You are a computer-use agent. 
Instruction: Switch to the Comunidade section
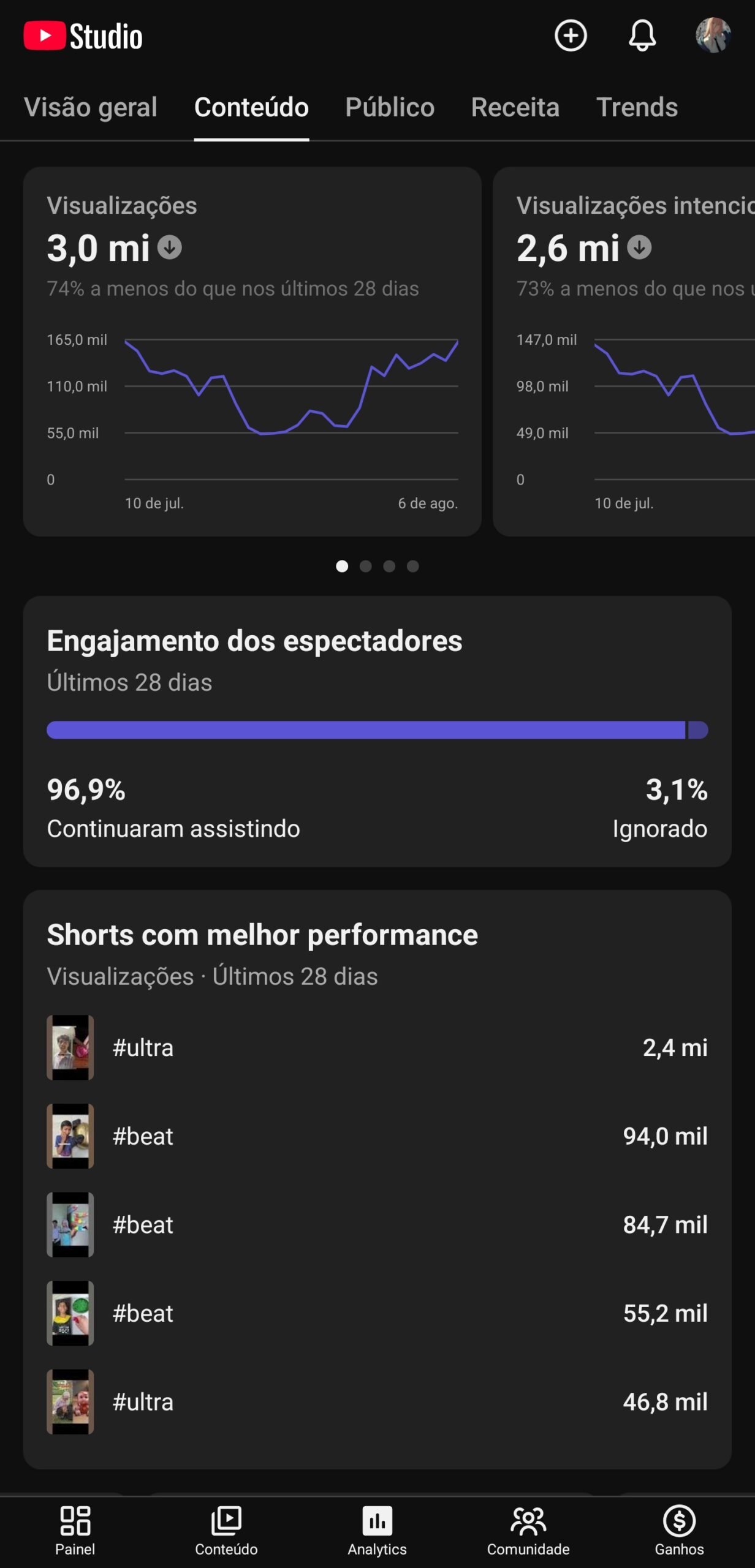(528, 1531)
